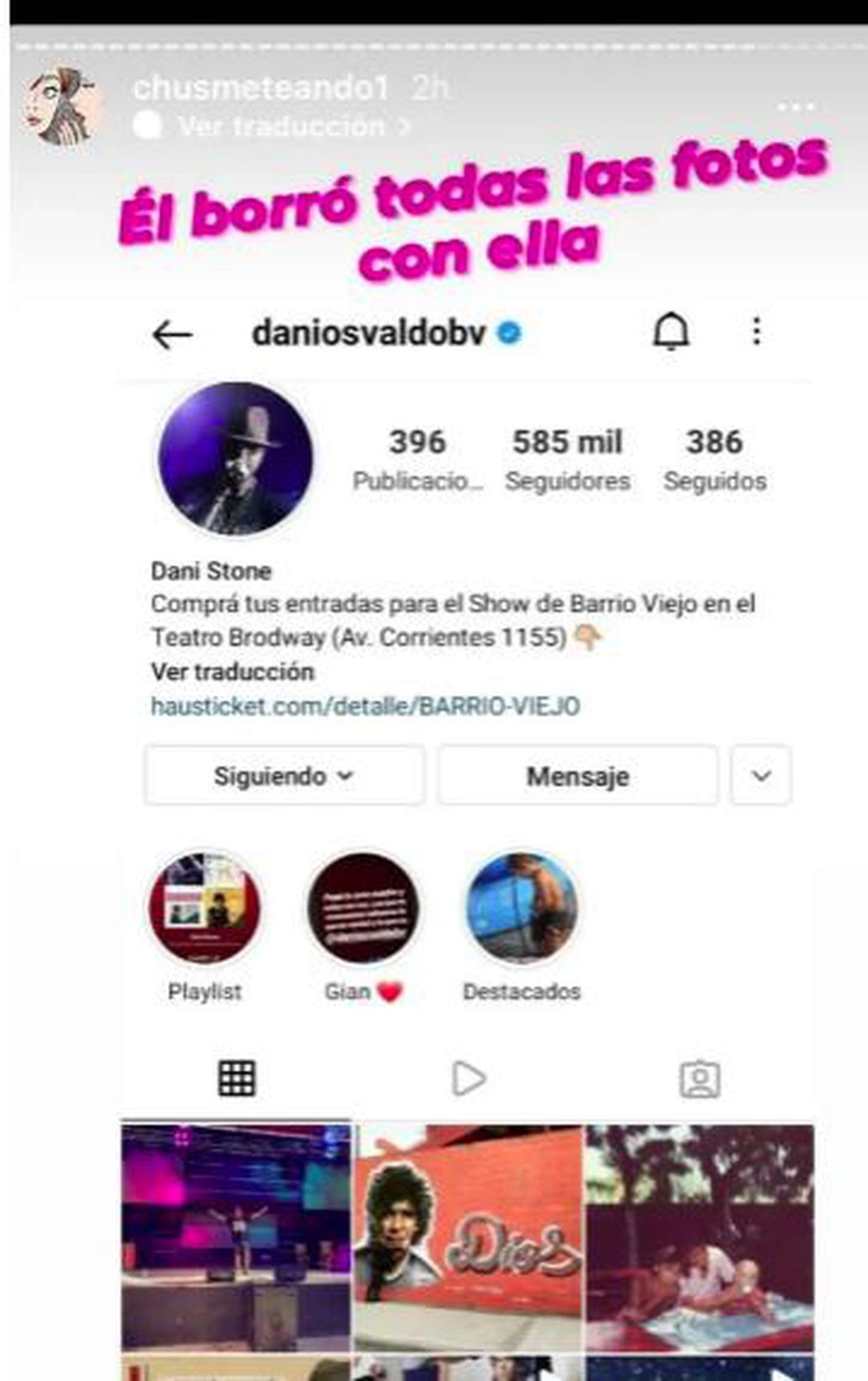Image resolution: width=868 pixels, height=1381 pixels.
Task: Open the story's three-dot options menu
Action: click(796, 107)
